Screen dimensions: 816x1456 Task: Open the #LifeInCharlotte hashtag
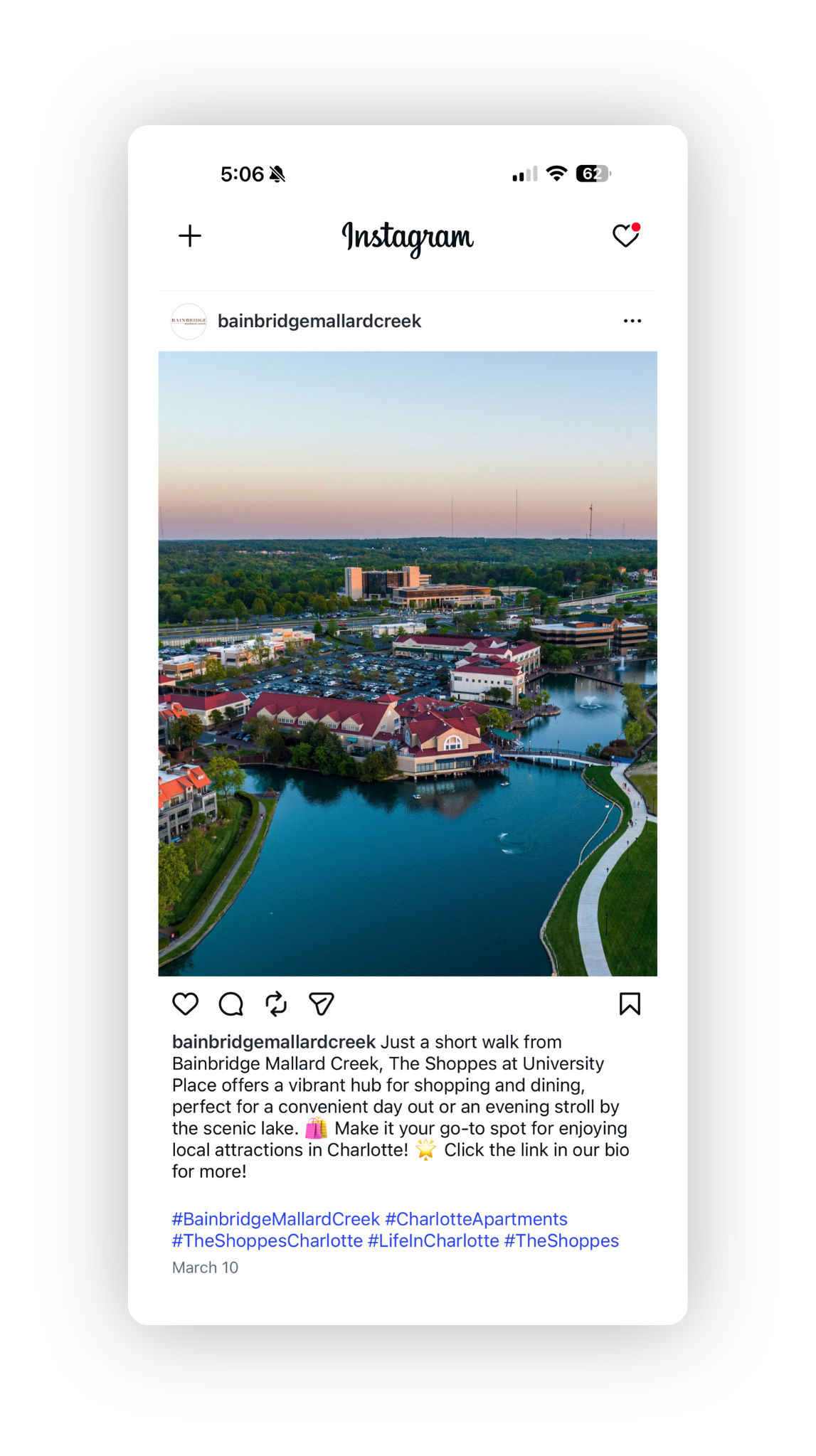432,1240
